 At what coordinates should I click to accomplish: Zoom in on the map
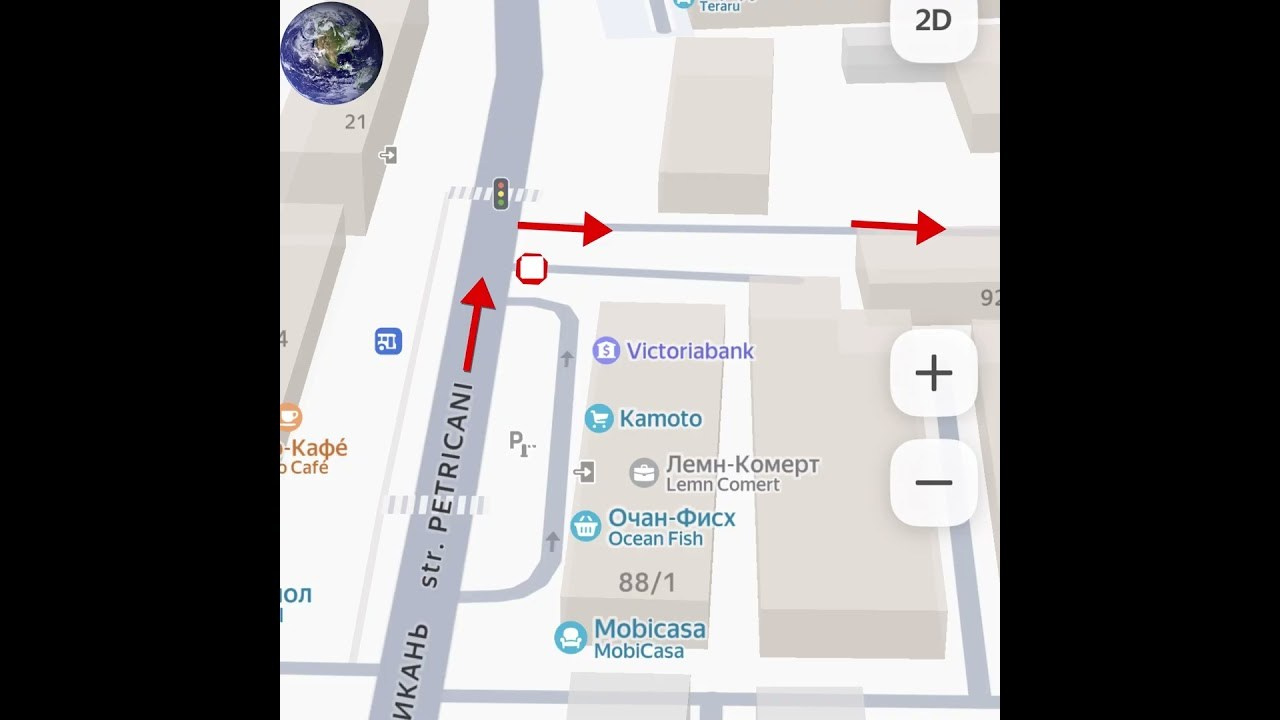(x=933, y=373)
